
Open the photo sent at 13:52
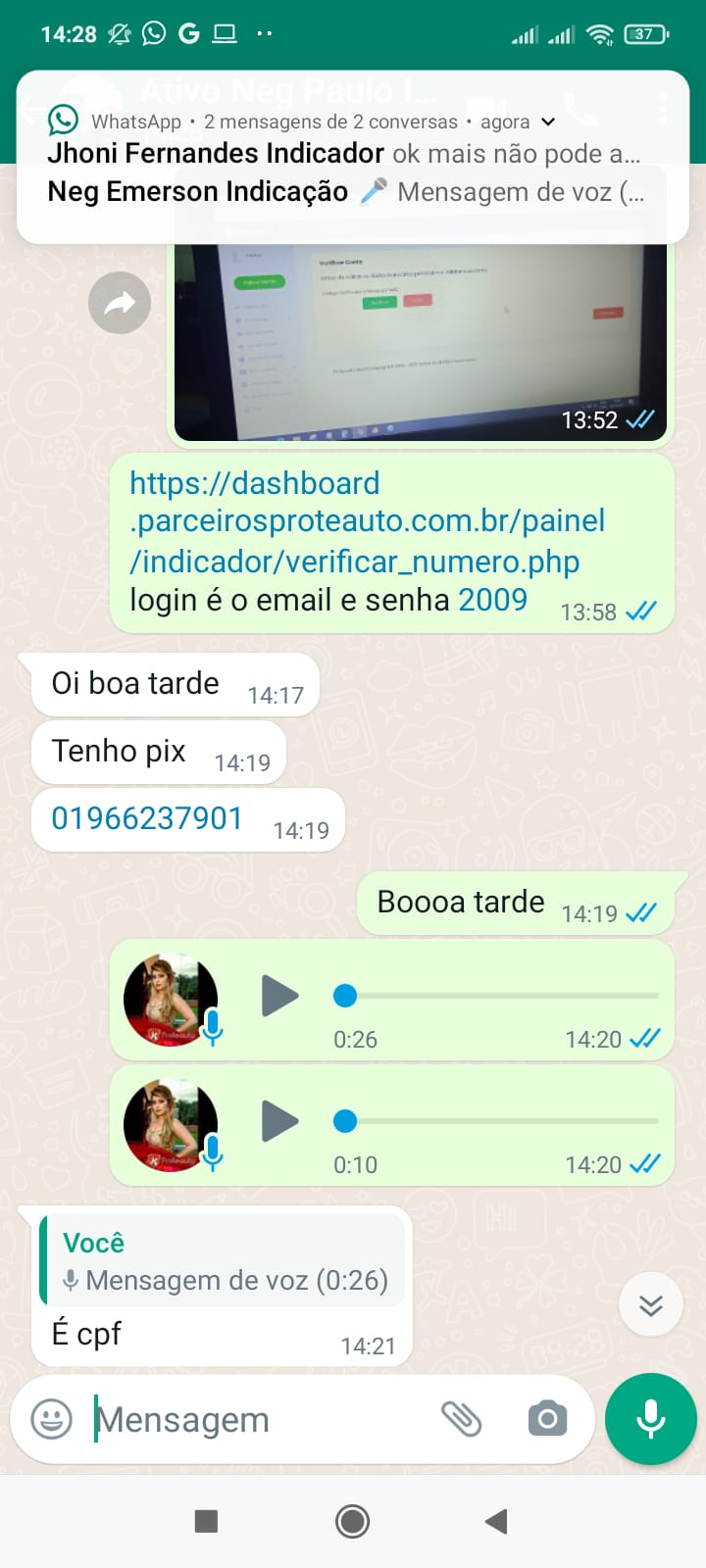(422, 338)
